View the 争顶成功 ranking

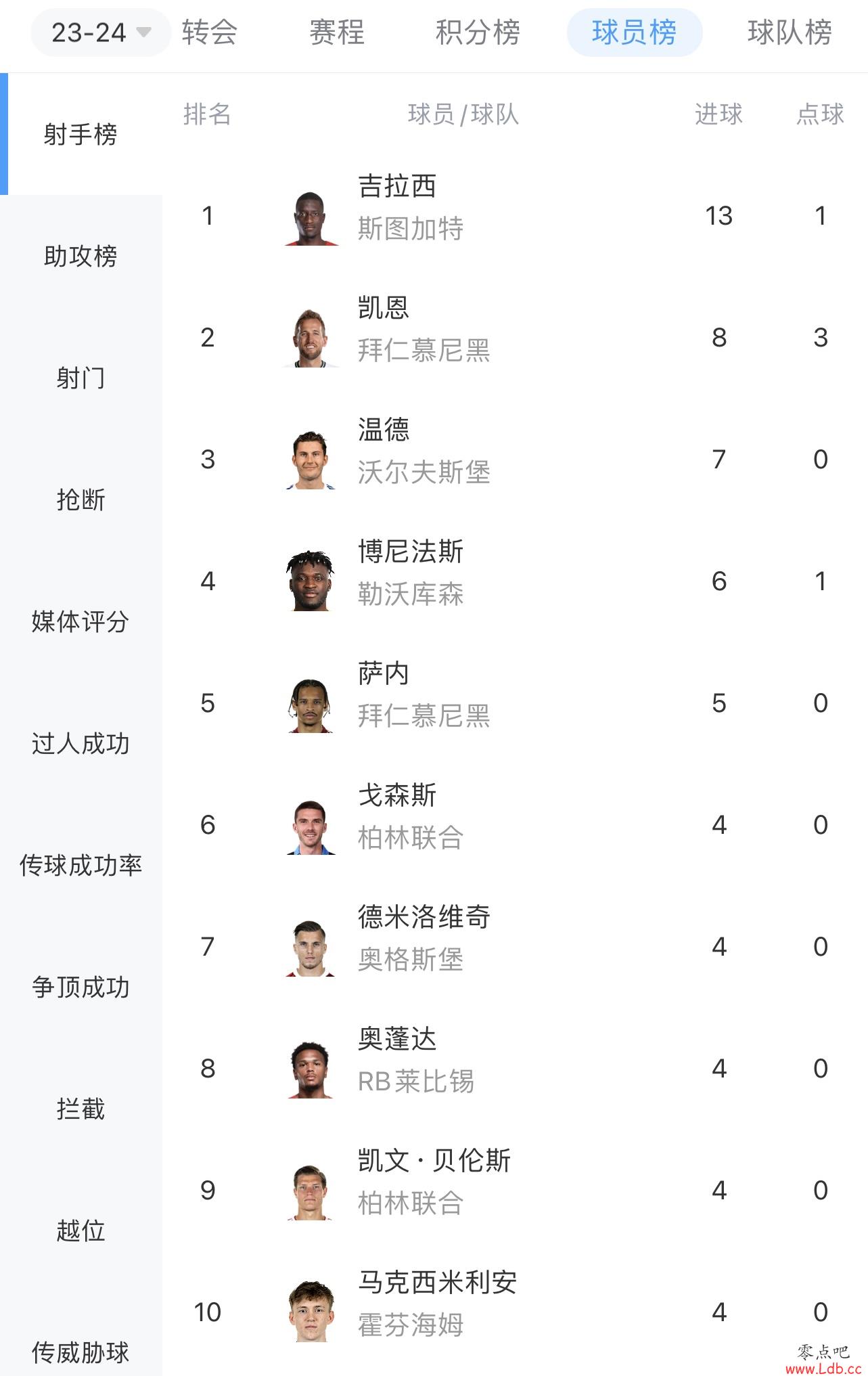tap(81, 987)
